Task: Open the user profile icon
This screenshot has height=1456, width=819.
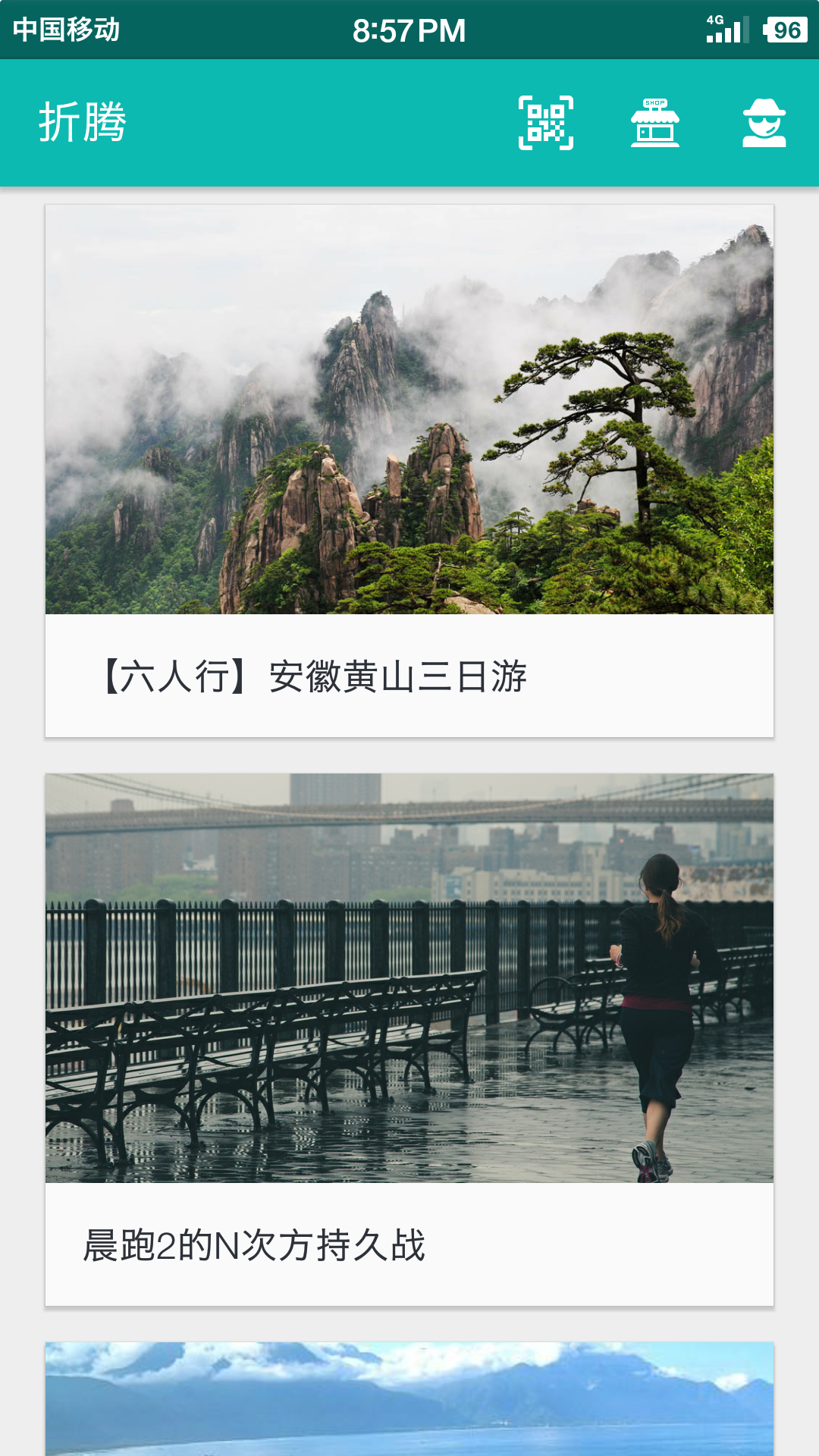Action: click(x=764, y=123)
